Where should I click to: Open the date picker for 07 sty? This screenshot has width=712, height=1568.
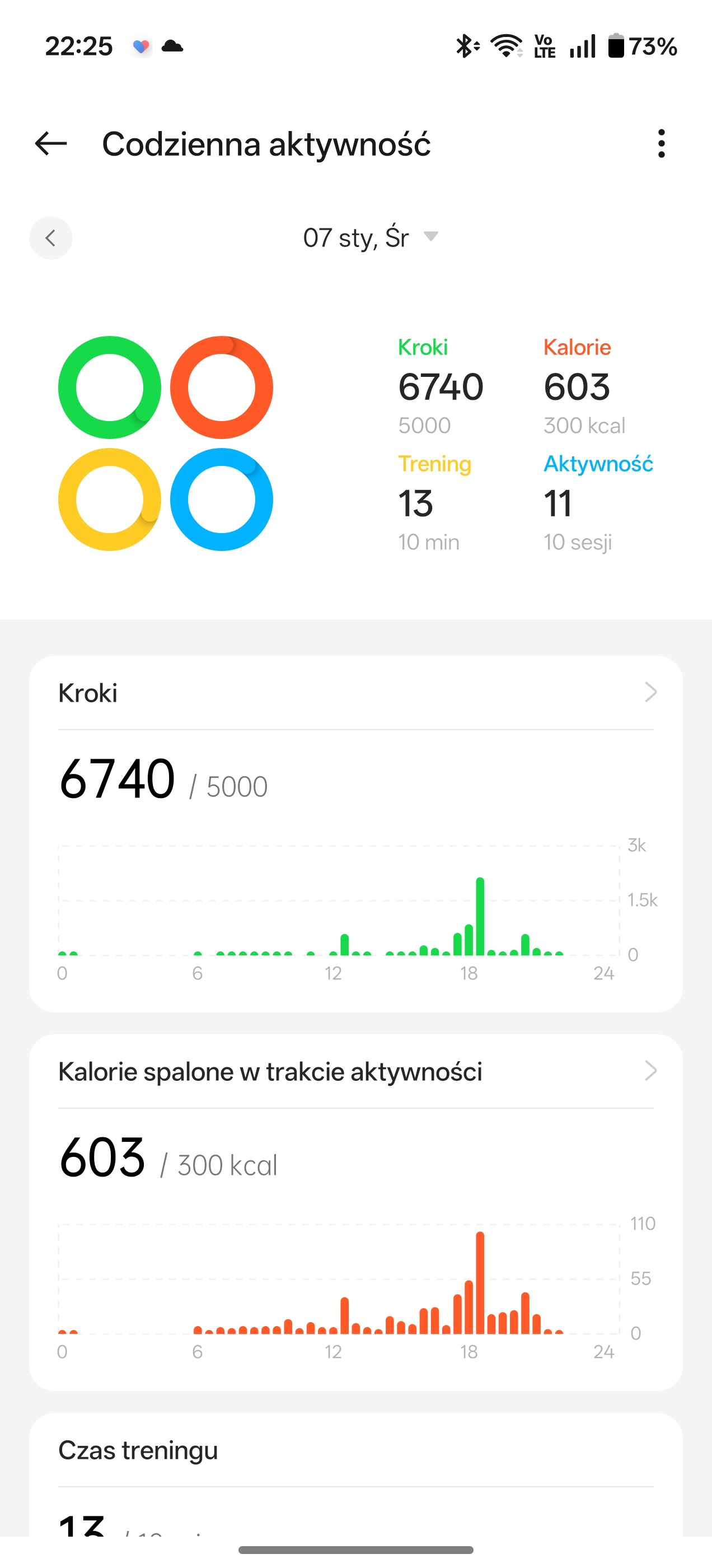coord(369,237)
